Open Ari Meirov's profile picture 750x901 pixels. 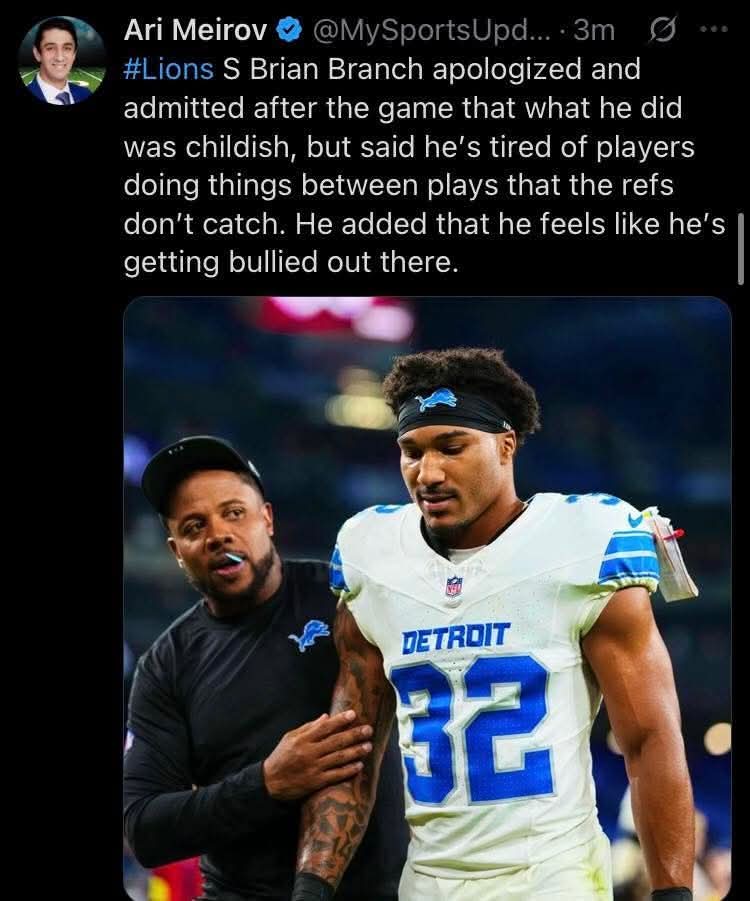point(61,60)
